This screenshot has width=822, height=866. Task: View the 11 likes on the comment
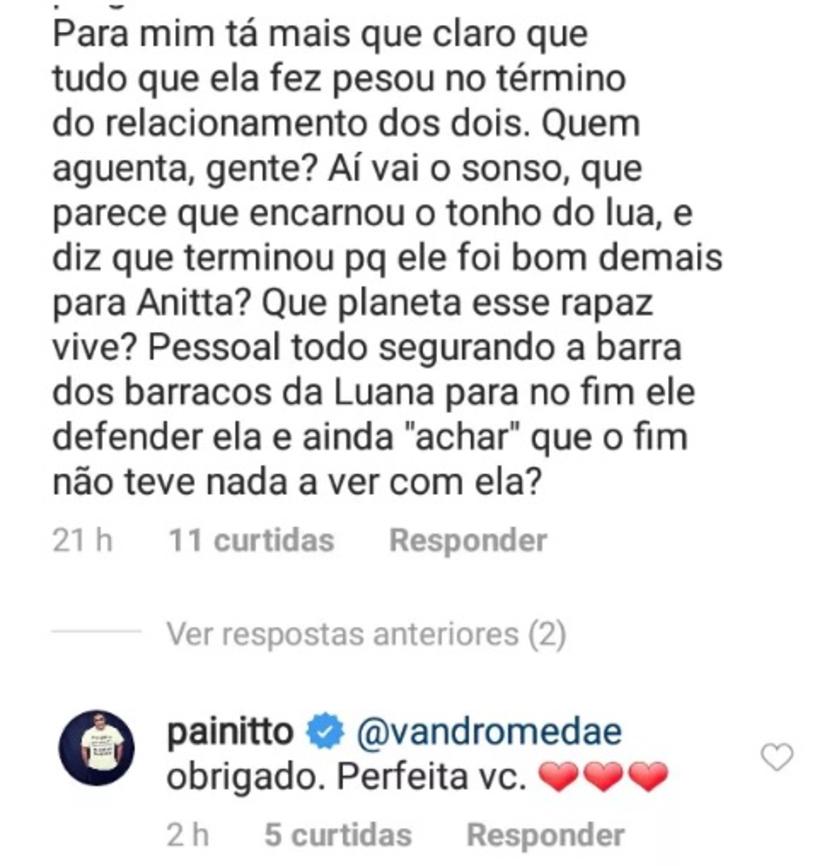[251, 541]
